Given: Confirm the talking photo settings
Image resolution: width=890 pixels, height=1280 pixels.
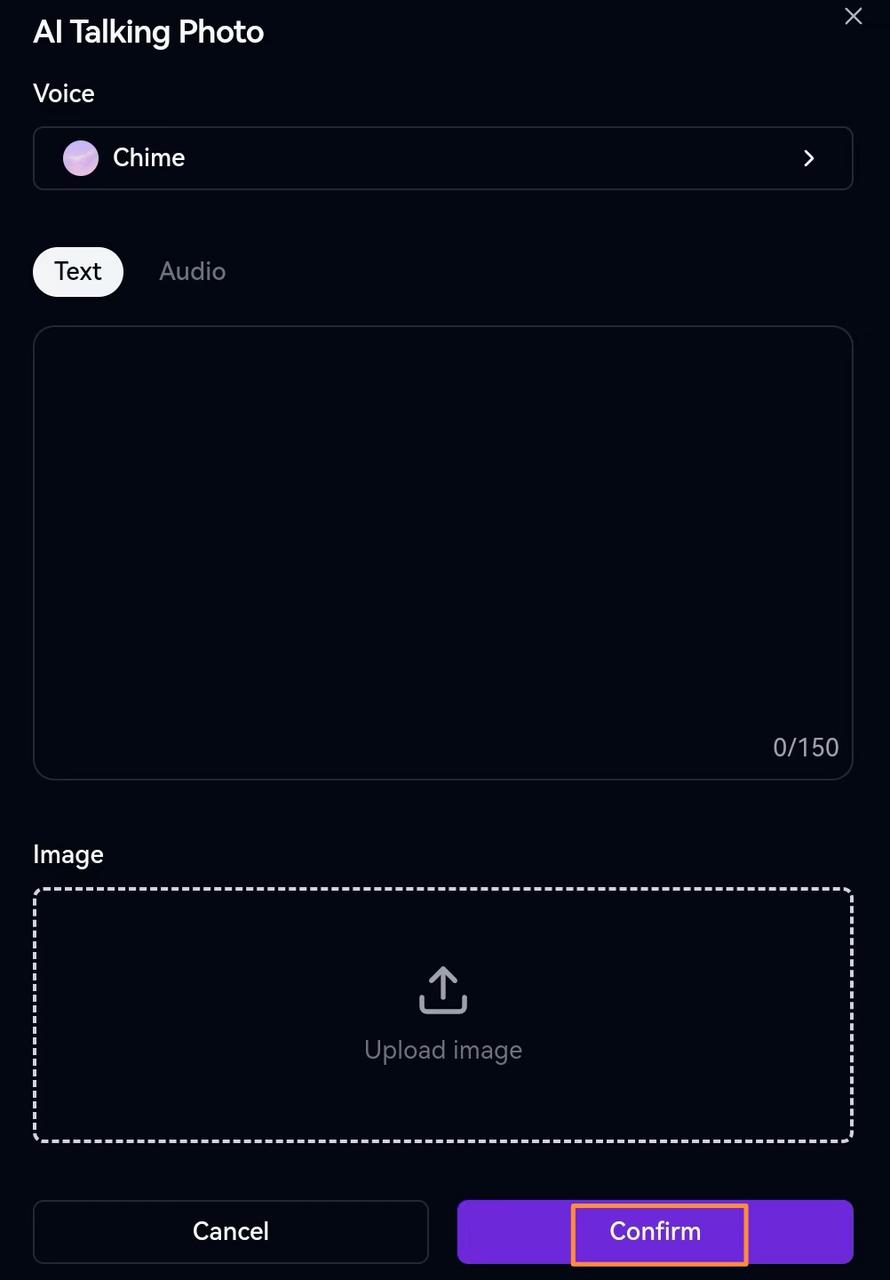Looking at the screenshot, I should pos(655,1231).
